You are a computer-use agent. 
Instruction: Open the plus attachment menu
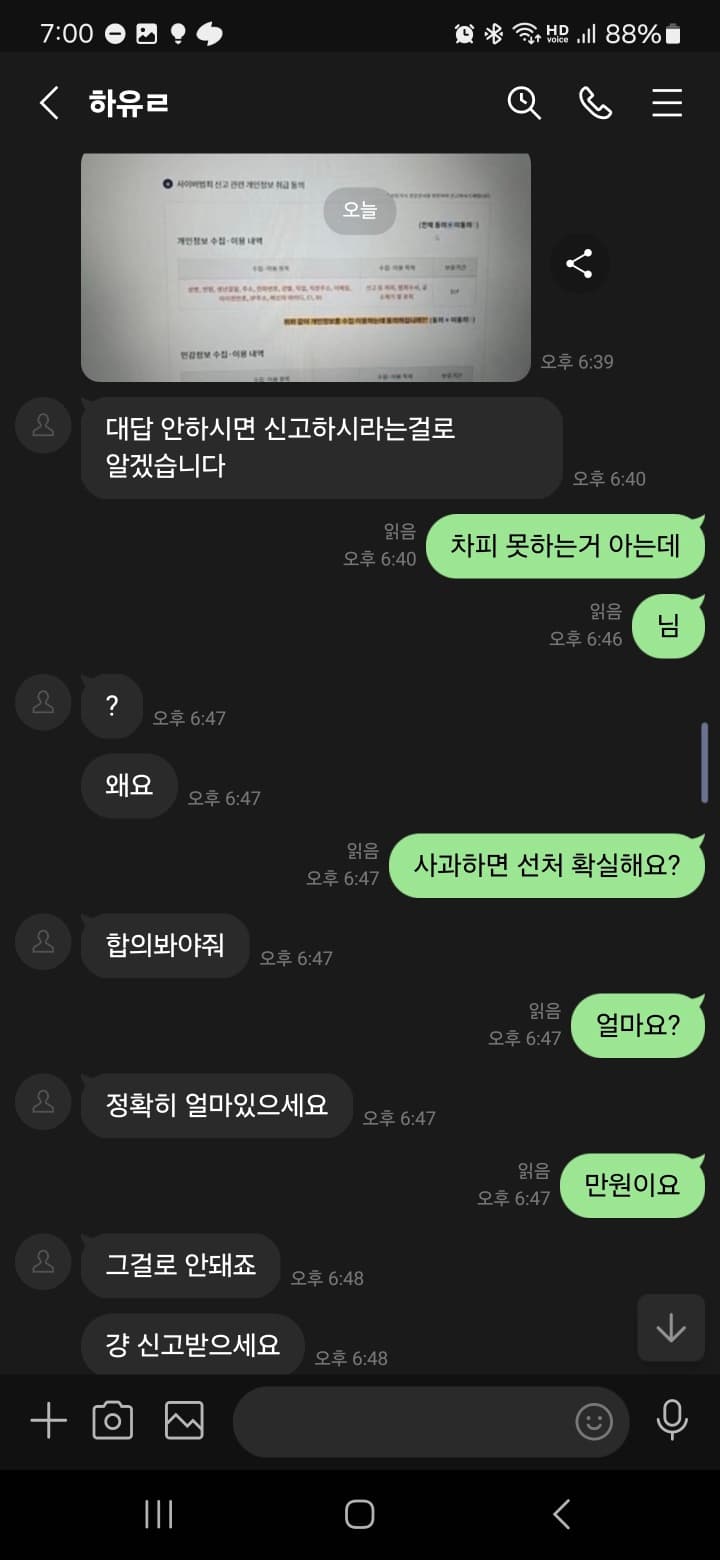(48, 1420)
